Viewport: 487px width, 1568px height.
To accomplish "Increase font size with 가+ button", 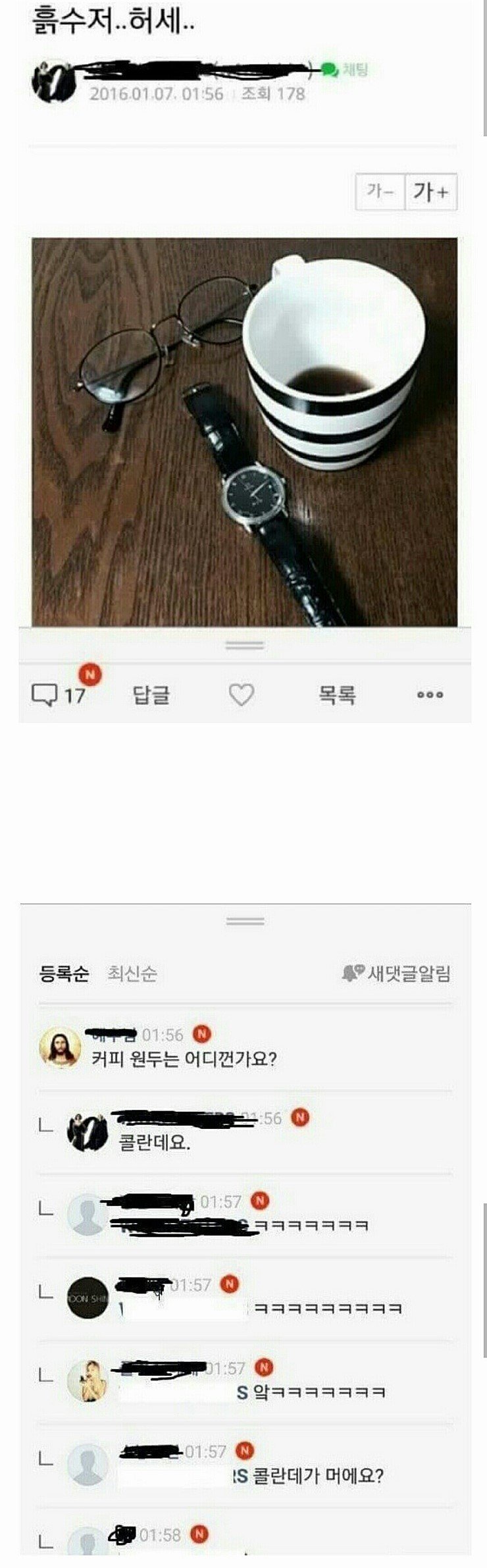I will 431,192.
